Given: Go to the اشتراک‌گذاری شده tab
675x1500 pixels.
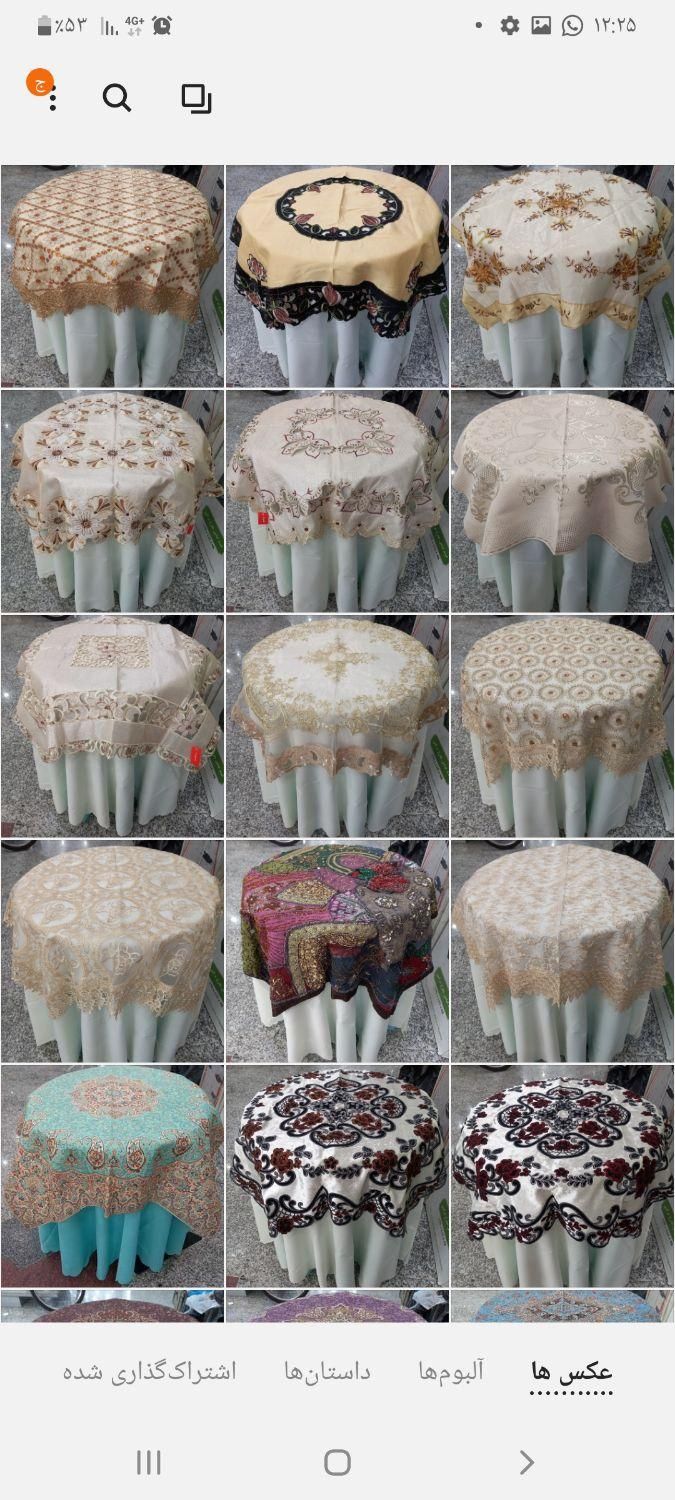Looking at the screenshot, I should click(x=150, y=1371).
